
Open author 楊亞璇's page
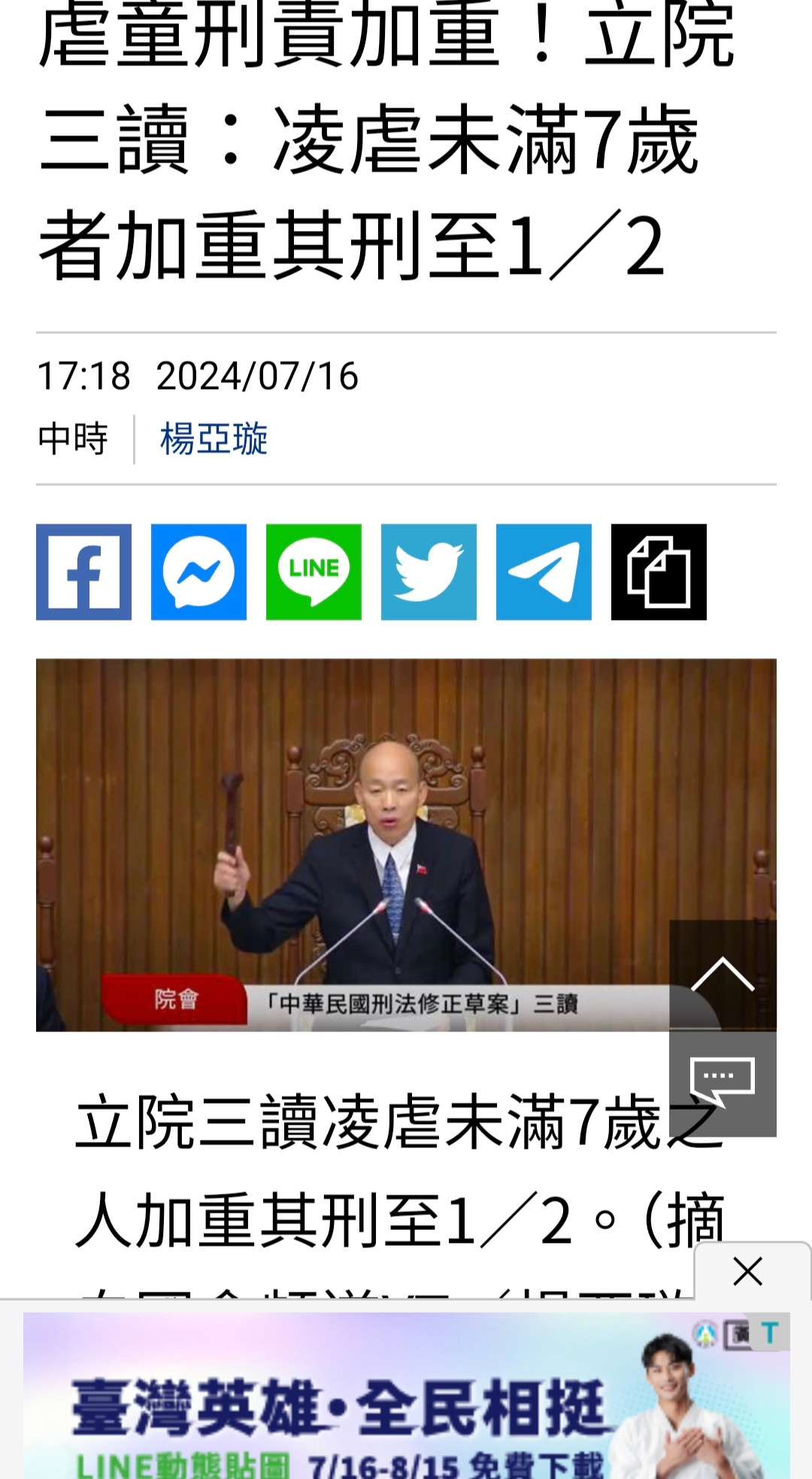(214, 439)
